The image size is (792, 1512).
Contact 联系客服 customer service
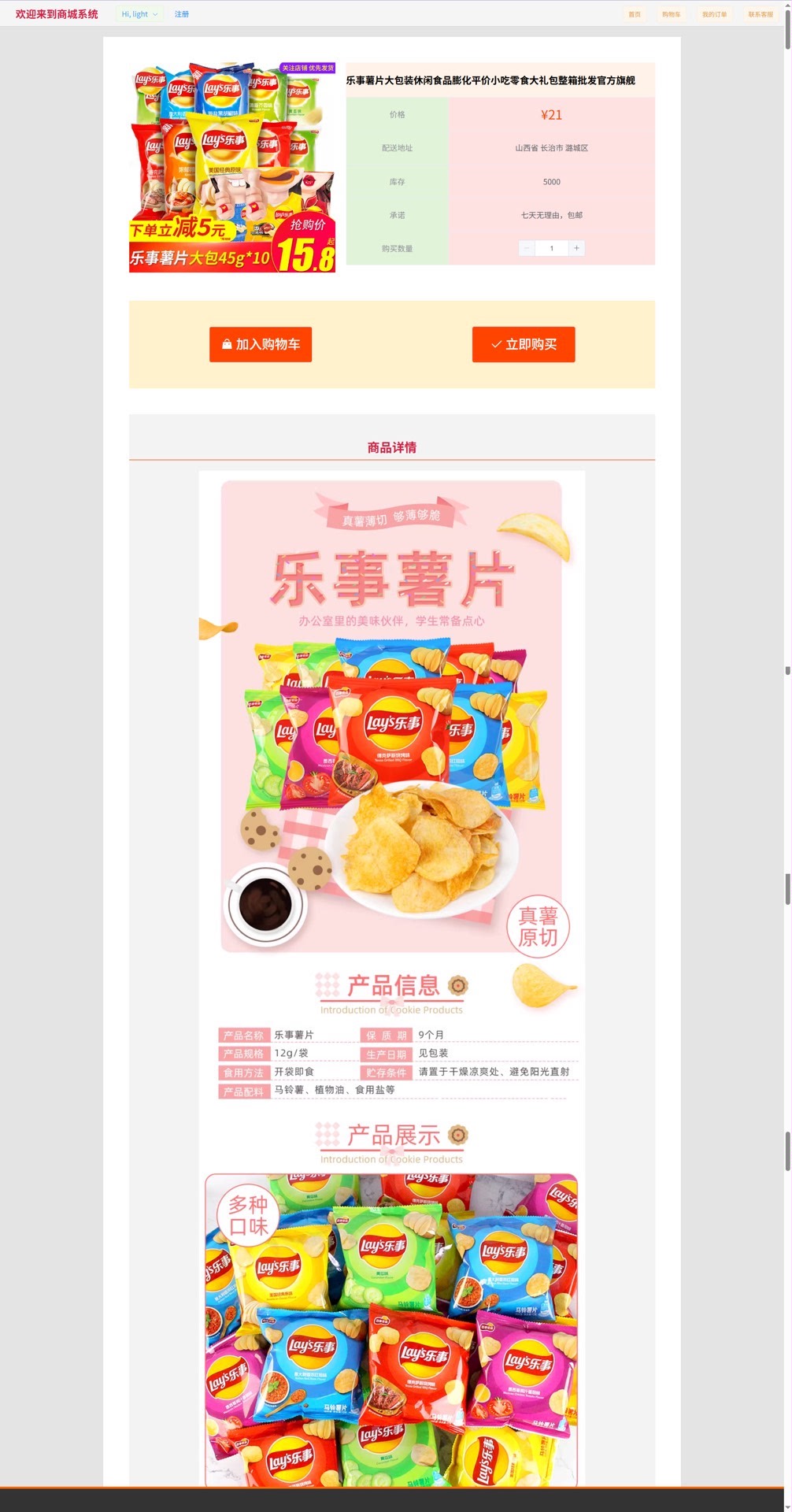[x=760, y=14]
